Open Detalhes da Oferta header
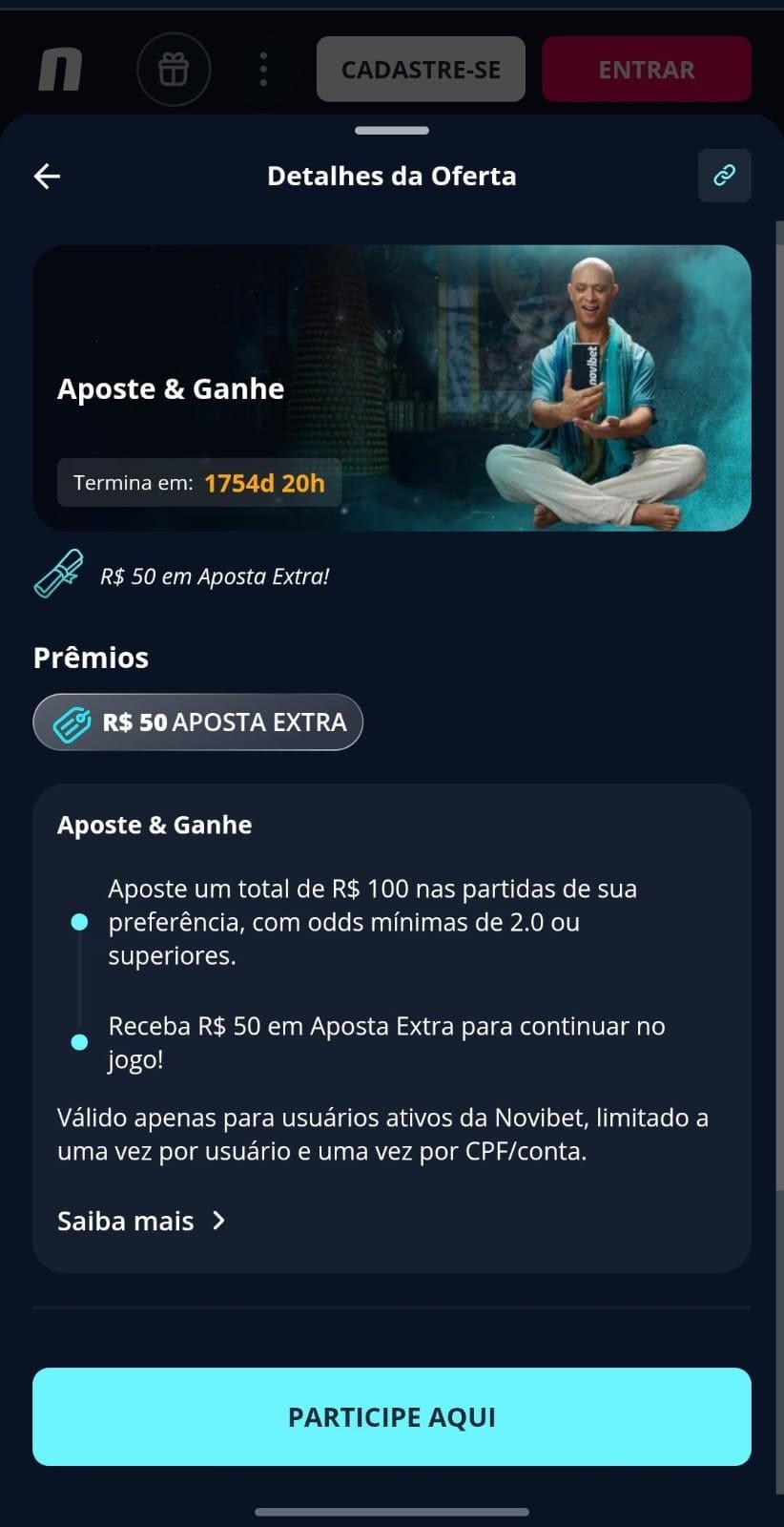Image resolution: width=784 pixels, height=1527 pixels. (391, 176)
